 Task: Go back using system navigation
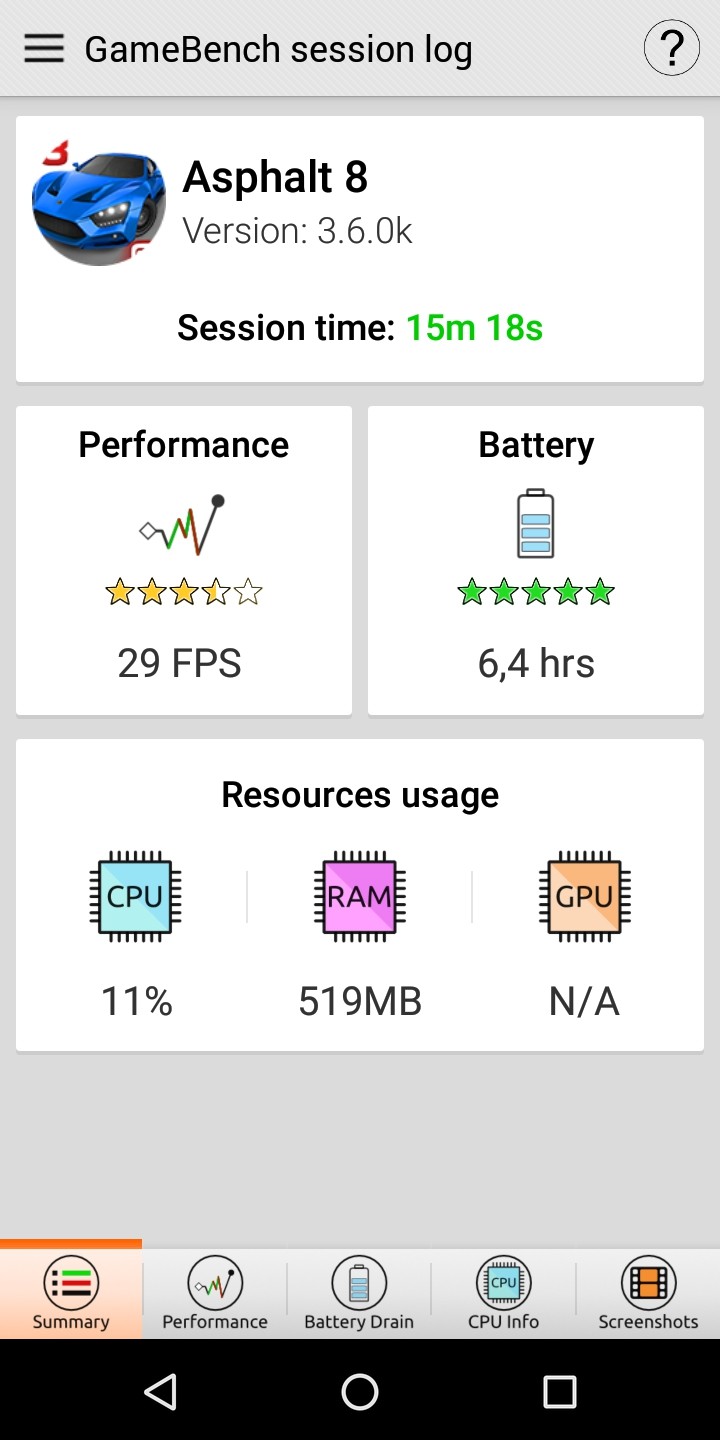160,1391
